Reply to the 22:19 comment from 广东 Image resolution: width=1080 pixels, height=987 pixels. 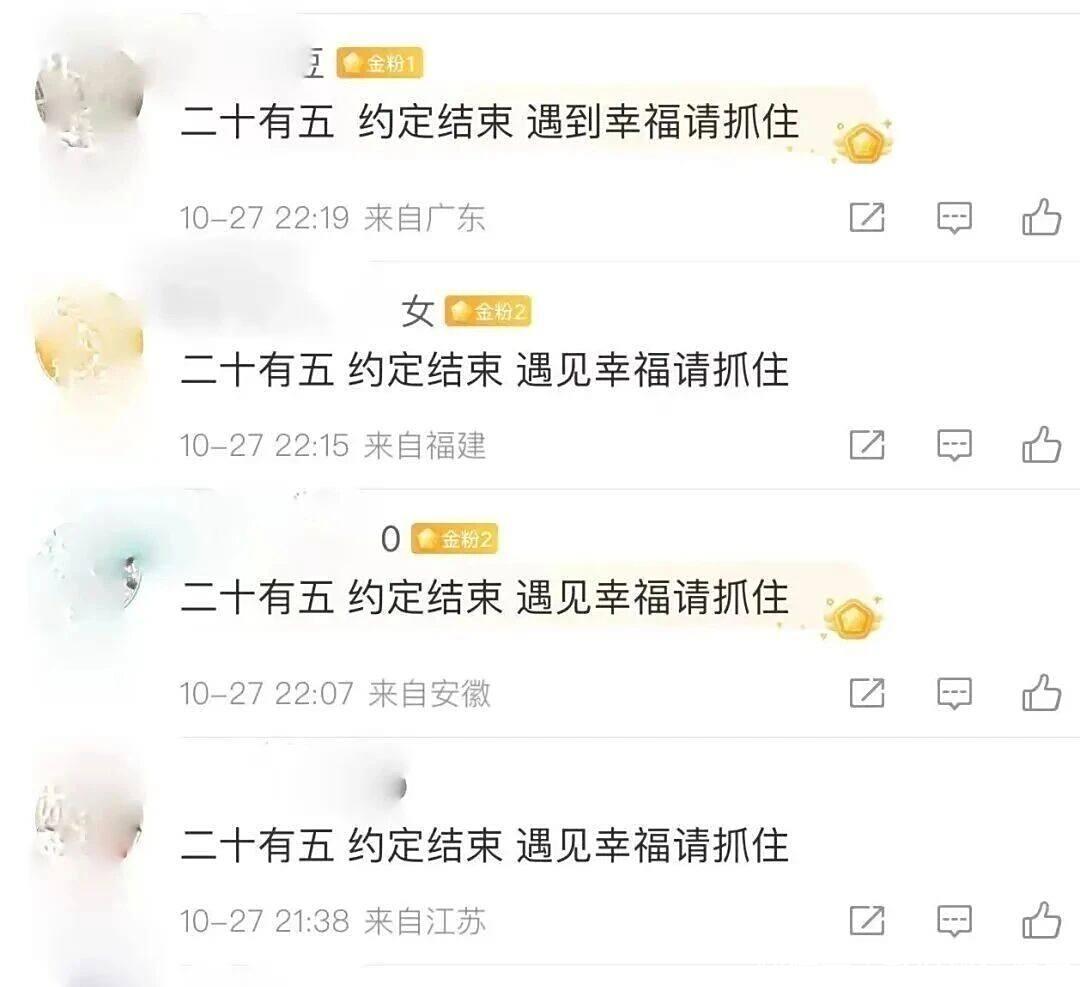[x=954, y=217]
